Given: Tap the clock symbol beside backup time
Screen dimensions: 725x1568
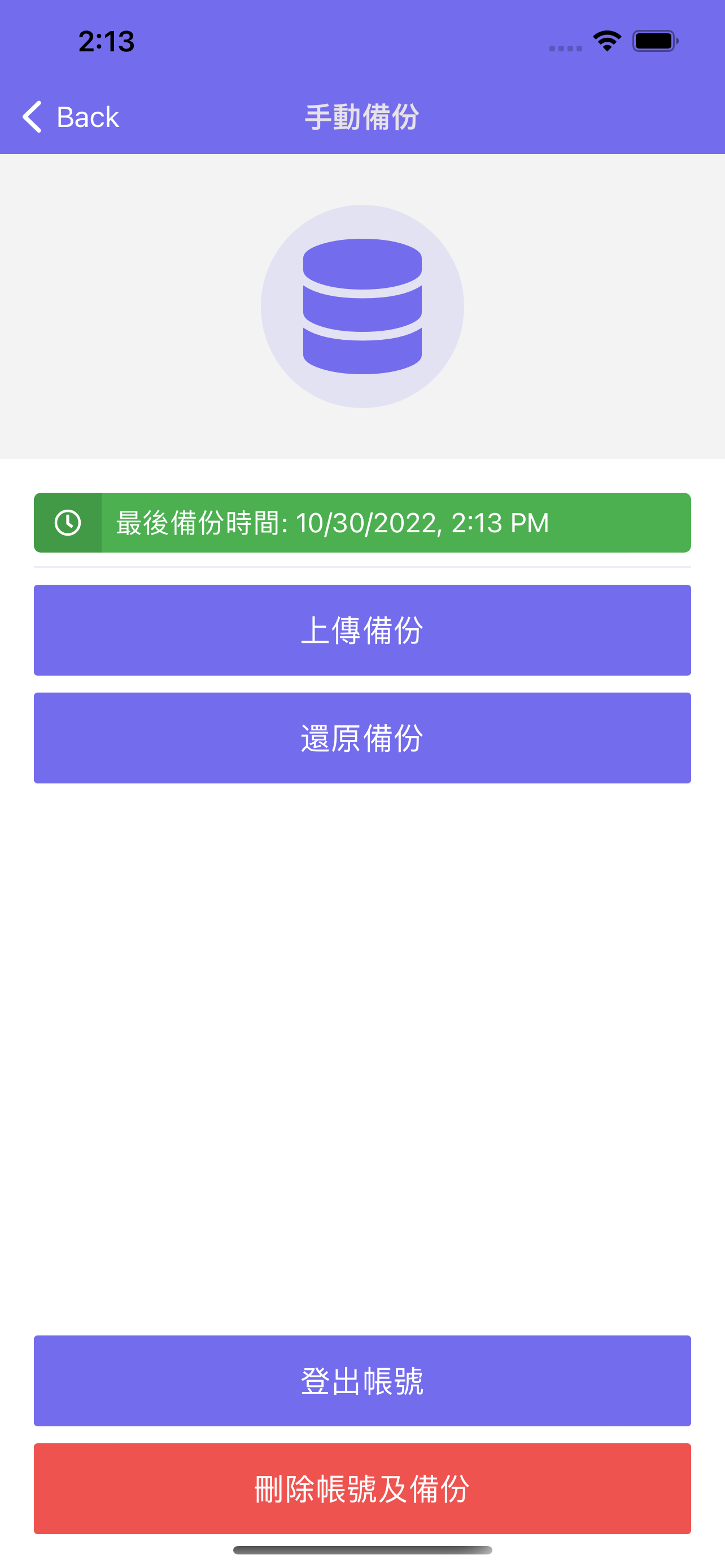Looking at the screenshot, I should (68, 522).
